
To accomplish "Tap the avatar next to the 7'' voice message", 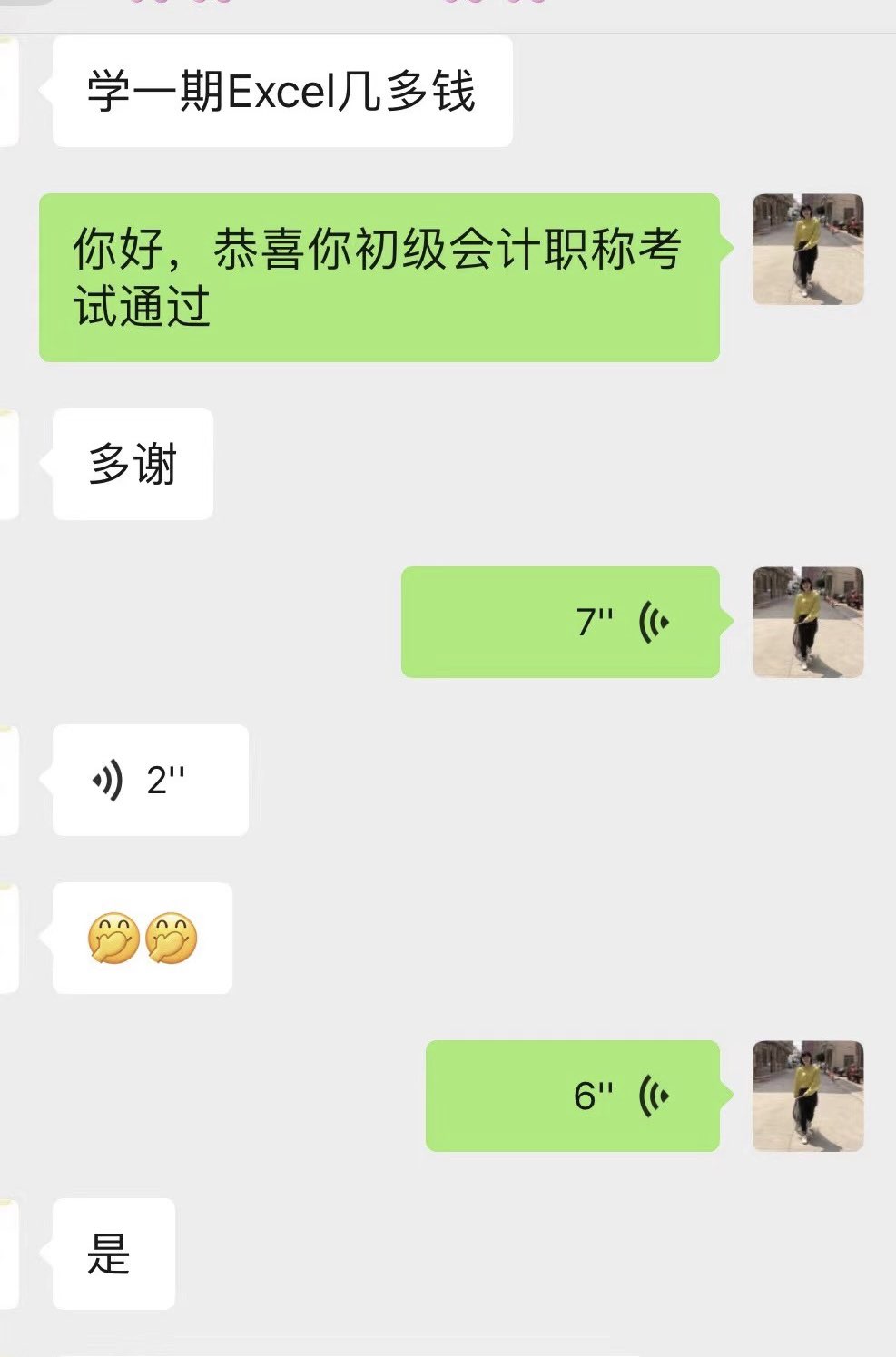I will [807, 623].
